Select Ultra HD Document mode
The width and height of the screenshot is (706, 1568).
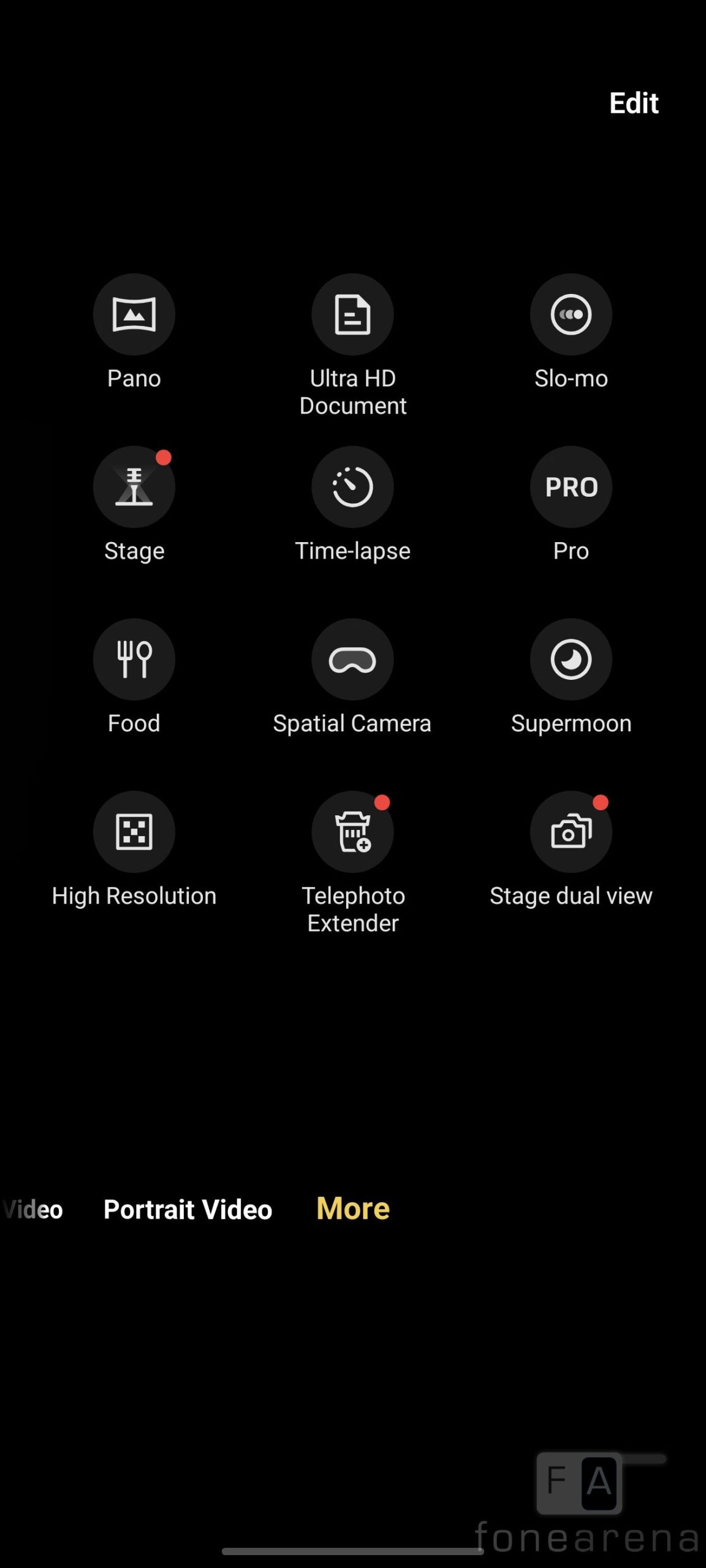click(352, 315)
